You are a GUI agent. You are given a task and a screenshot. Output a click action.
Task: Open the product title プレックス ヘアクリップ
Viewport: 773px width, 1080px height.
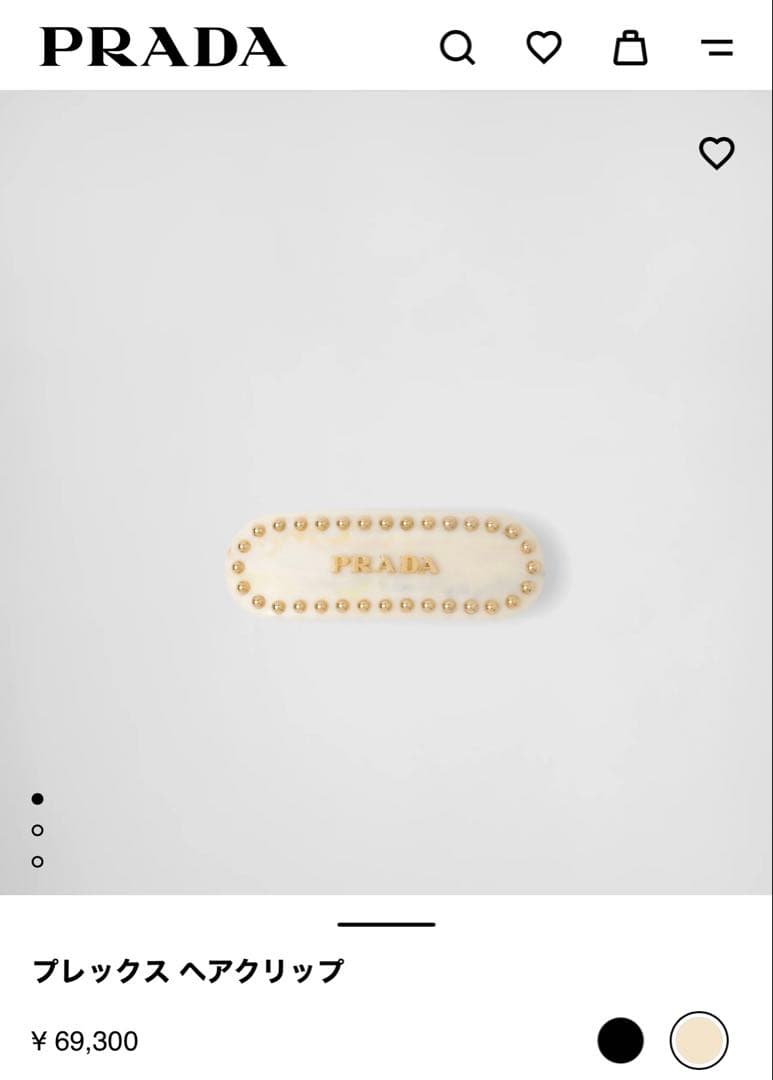(186, 967)
